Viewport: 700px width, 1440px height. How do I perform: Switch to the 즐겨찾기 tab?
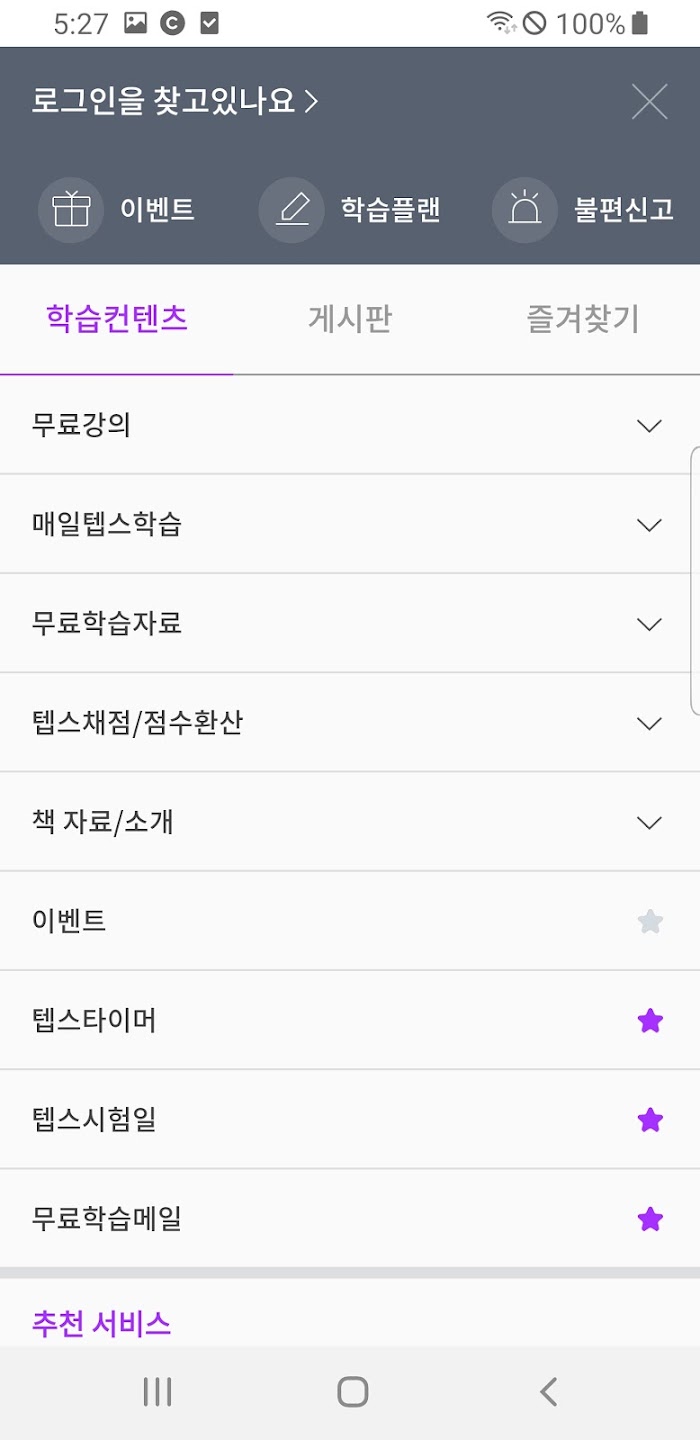click(x=583, y=319)
